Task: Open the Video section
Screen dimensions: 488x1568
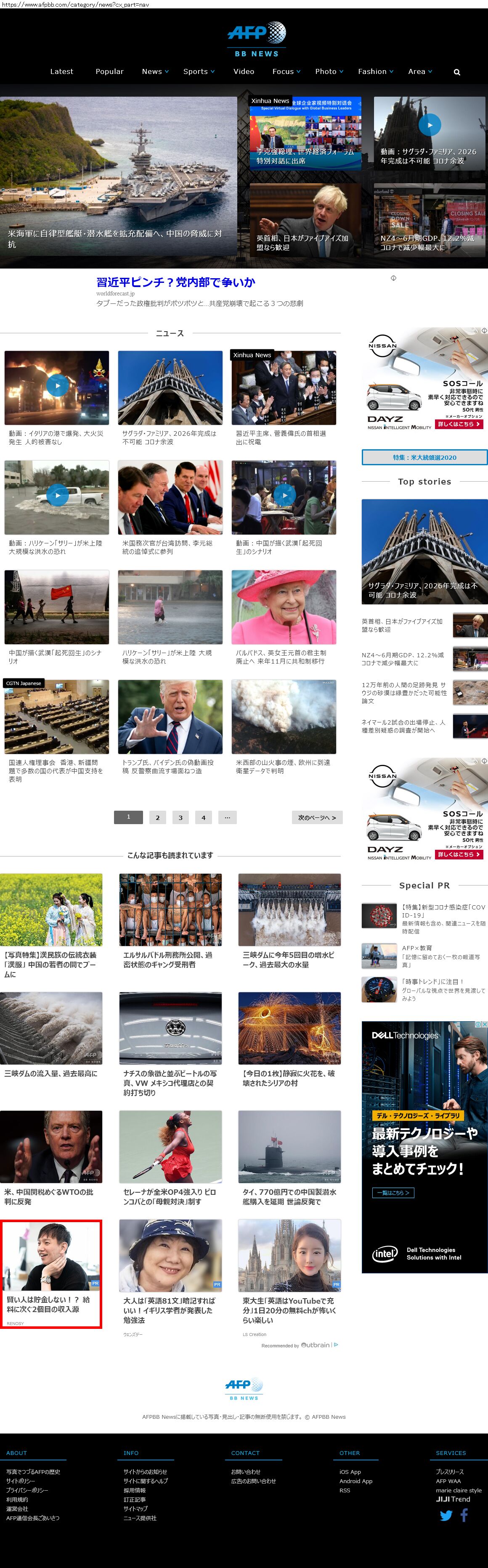Action: [244, 71]
